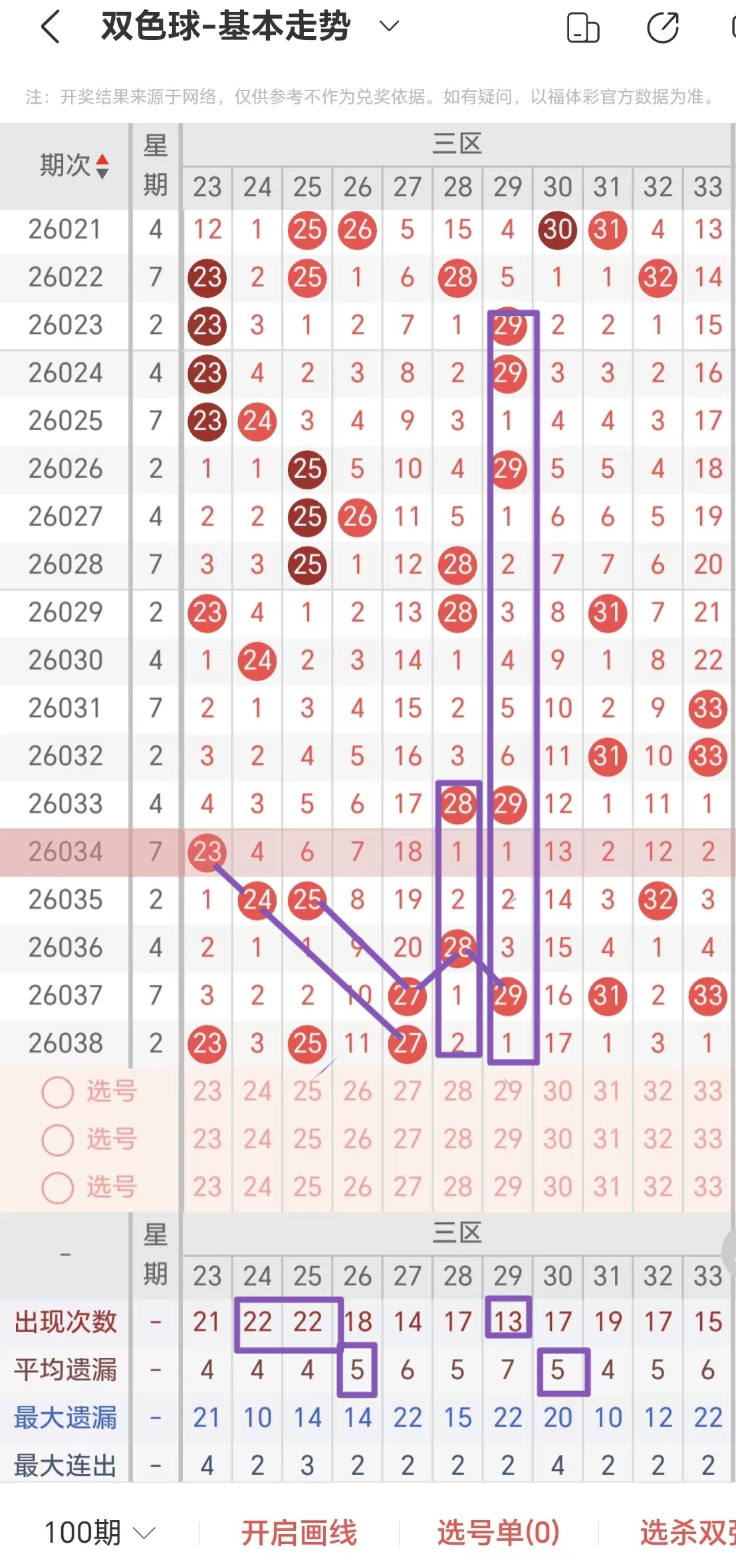Toggle the first 选号 row circle
Viewport: 736px width, 1568px height.
click(58, 1092)
